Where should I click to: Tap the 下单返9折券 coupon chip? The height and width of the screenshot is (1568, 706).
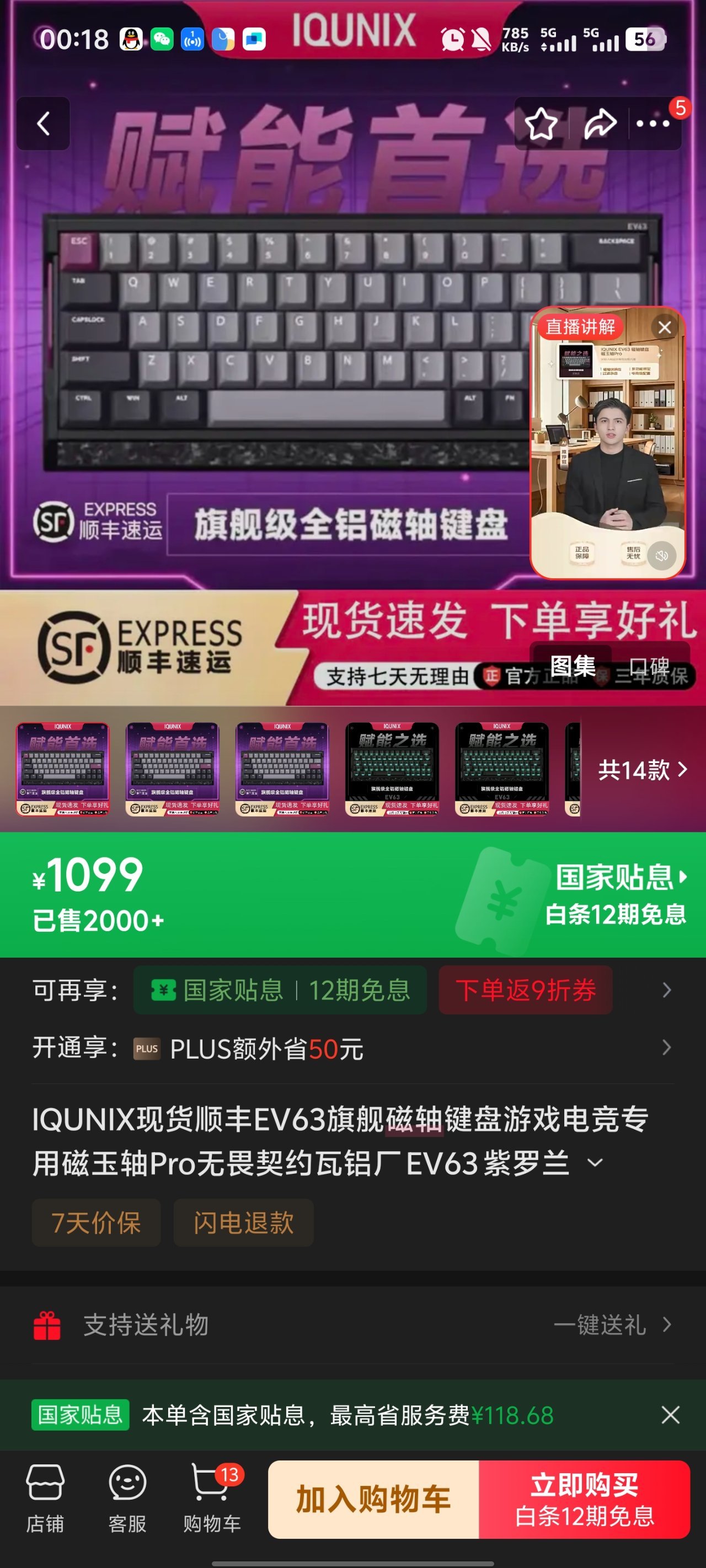pos(525,990)
